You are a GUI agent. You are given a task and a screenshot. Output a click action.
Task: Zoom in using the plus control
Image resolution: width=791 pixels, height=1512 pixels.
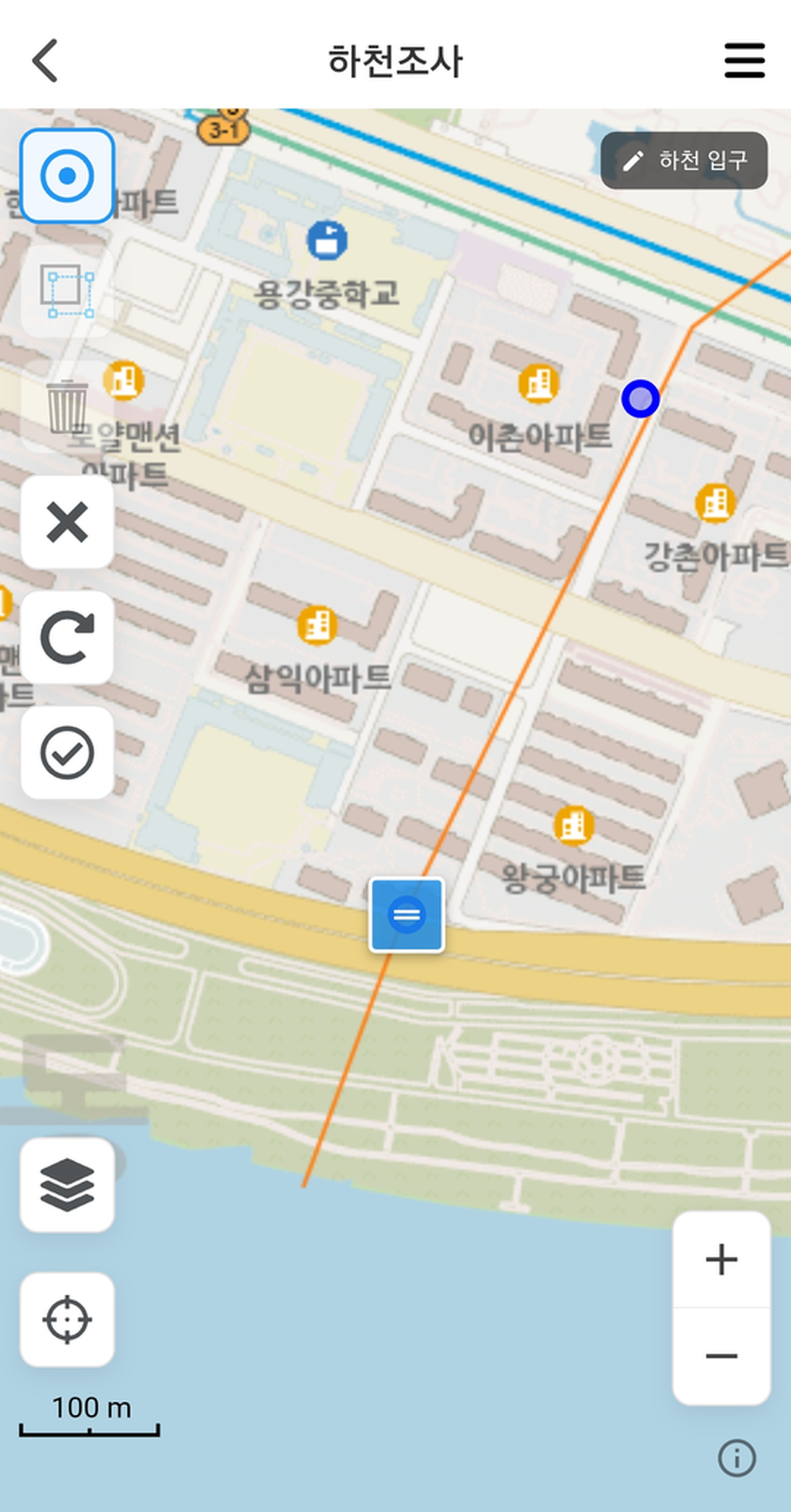coord(721,1259)
